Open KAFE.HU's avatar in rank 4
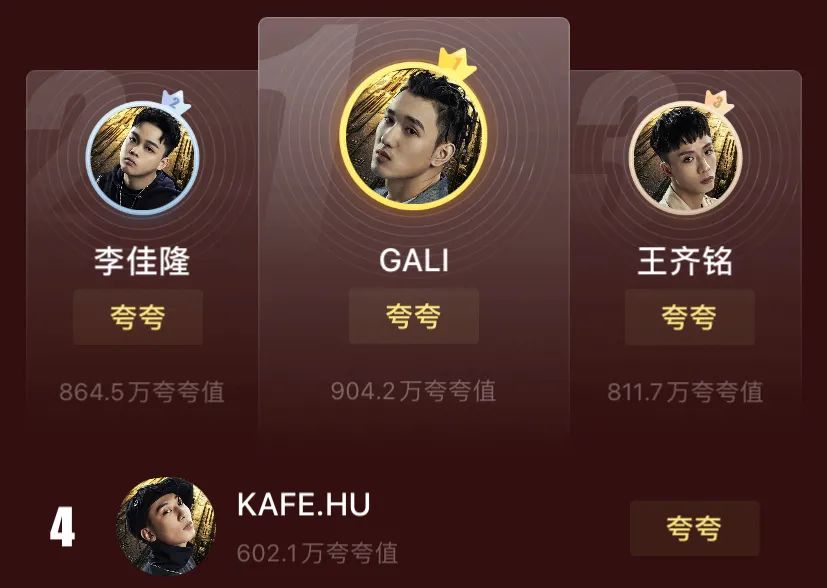Viewport: 827px width, 588px height. [166, 526]
